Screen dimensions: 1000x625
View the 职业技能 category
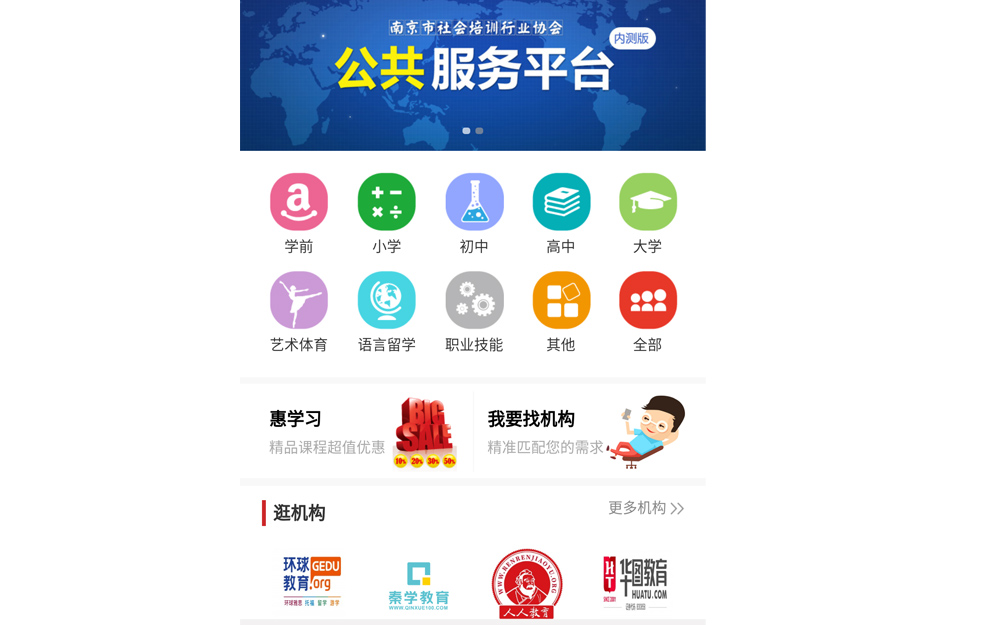[474, 300]
